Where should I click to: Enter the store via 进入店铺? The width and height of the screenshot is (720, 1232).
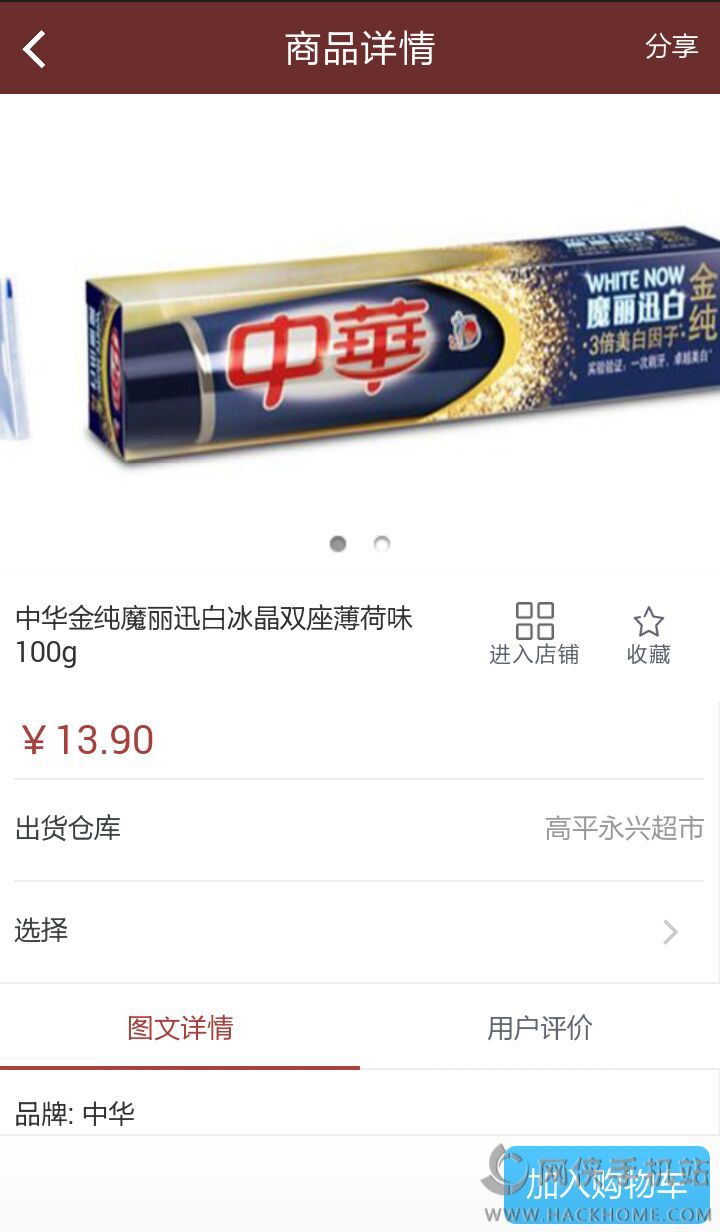tap(534, 634)
